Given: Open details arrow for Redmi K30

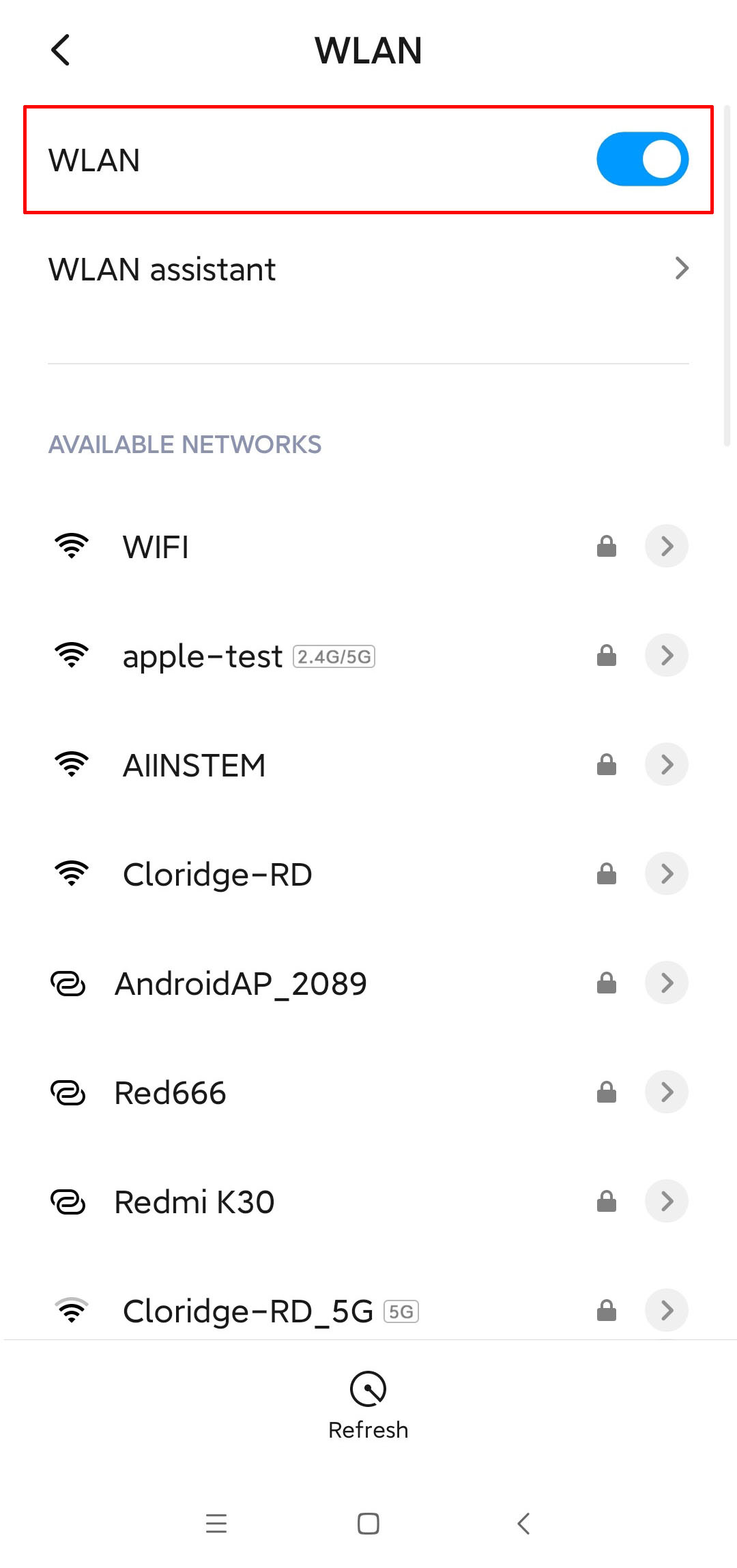Looking at the screenshot, I should click(x=667, y=1201).
